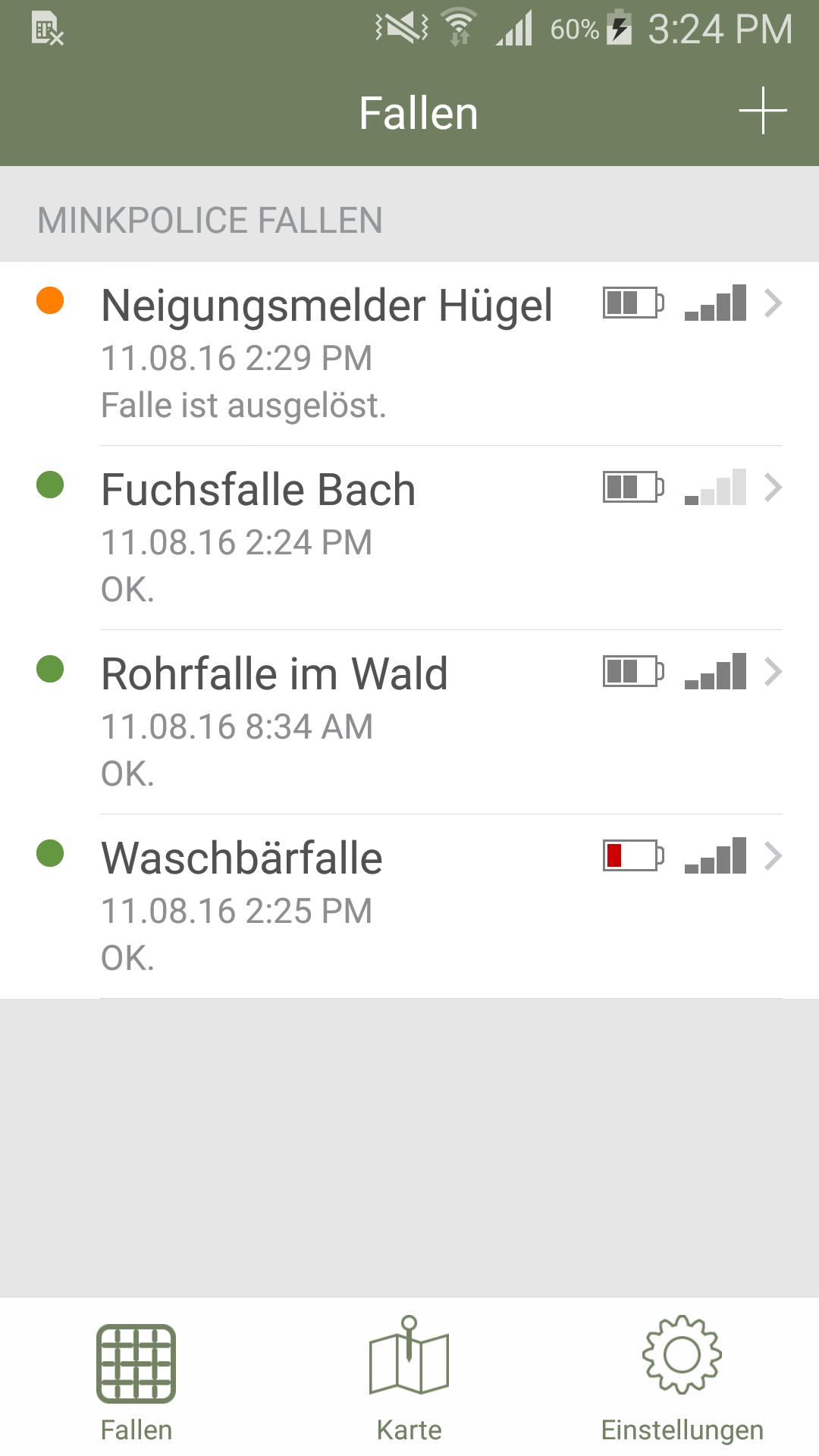Select the Fallen tab in bottom bar

pos(136,1378)
